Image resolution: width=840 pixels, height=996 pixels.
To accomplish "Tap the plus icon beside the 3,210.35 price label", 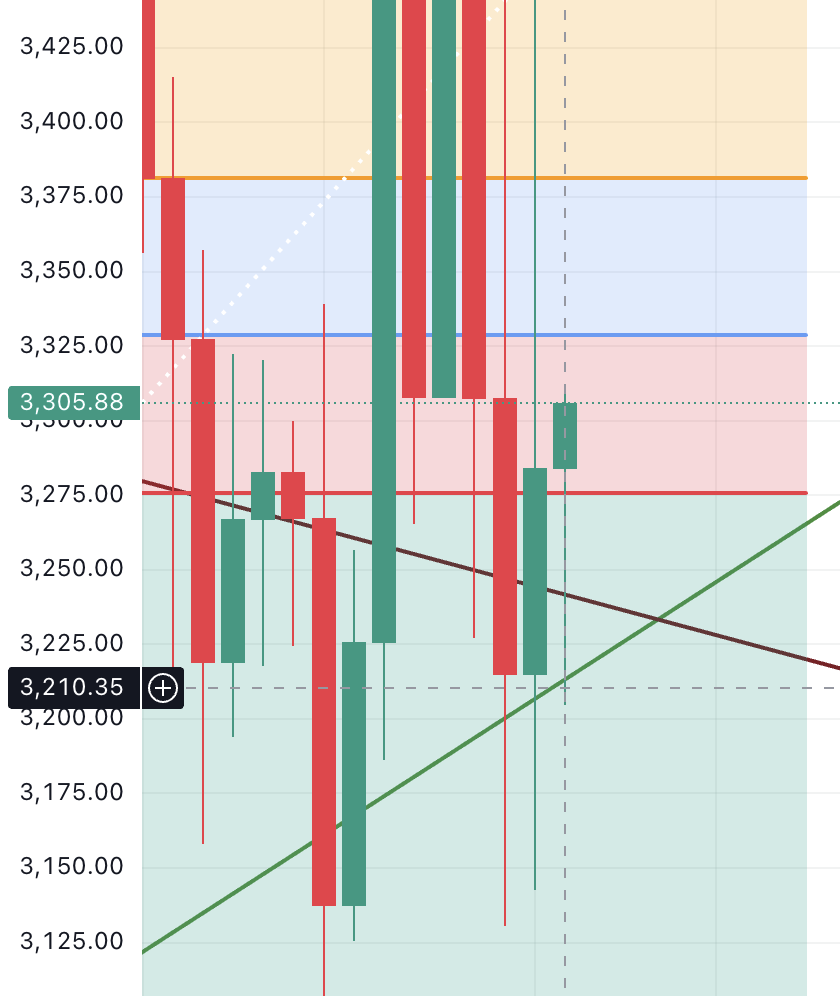I will (x=163, y=688).
